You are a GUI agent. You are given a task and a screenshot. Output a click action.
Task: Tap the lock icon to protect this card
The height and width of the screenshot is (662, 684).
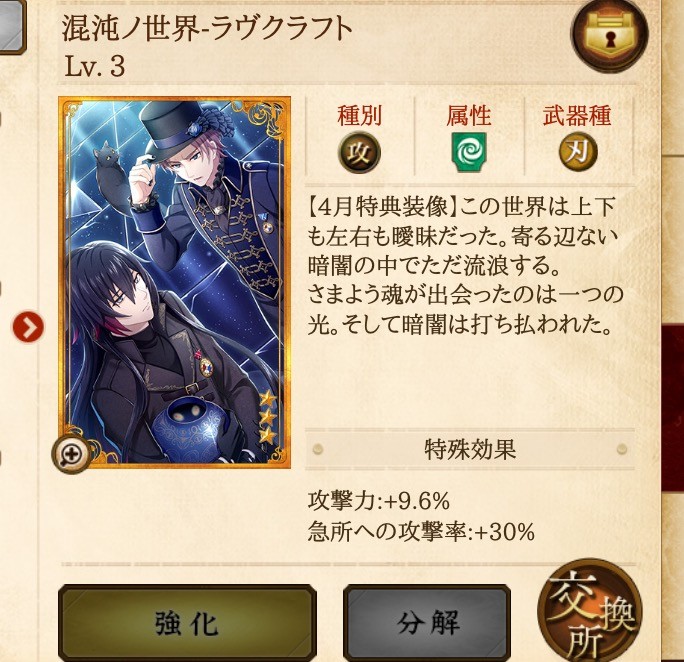(609, 36)
